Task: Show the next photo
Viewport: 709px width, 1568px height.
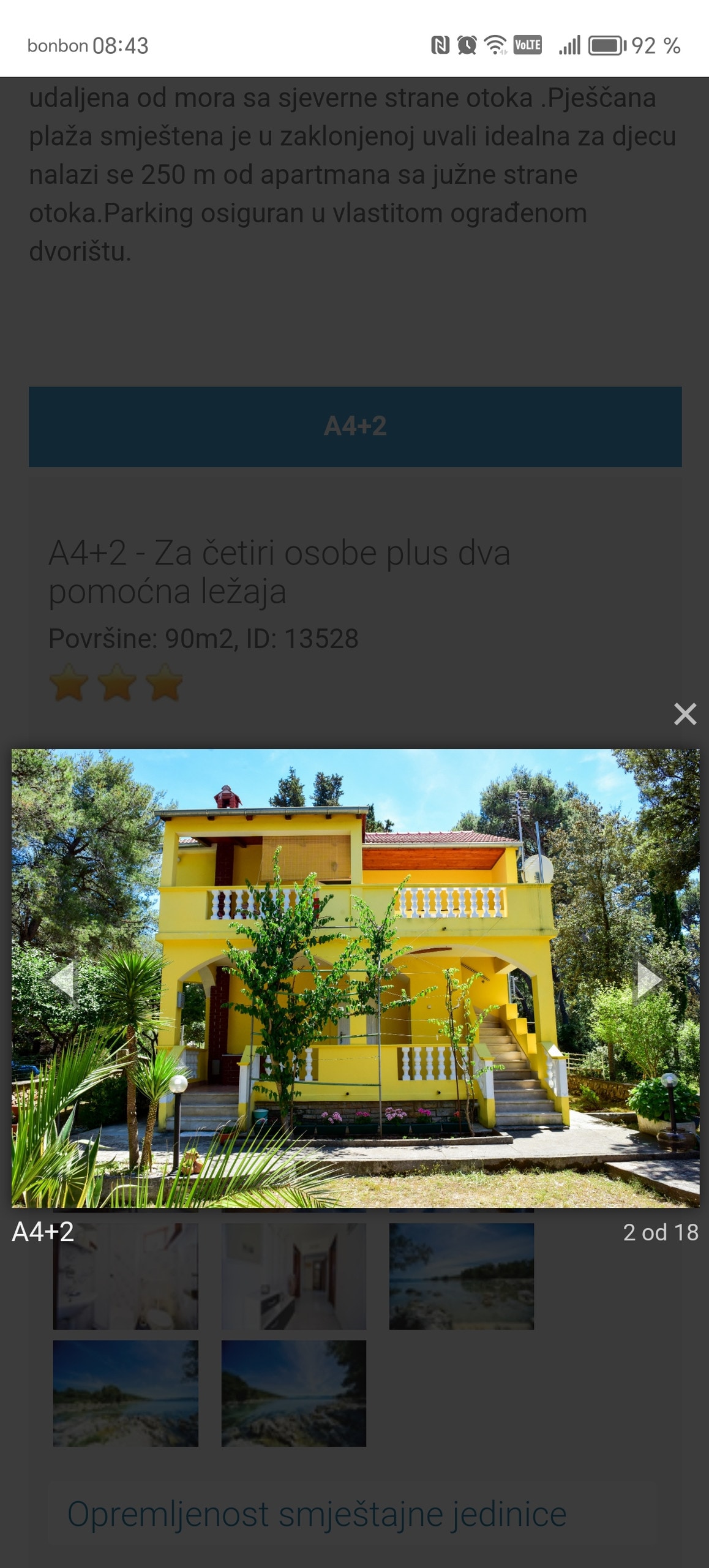Action: click(x=648, y=980)
